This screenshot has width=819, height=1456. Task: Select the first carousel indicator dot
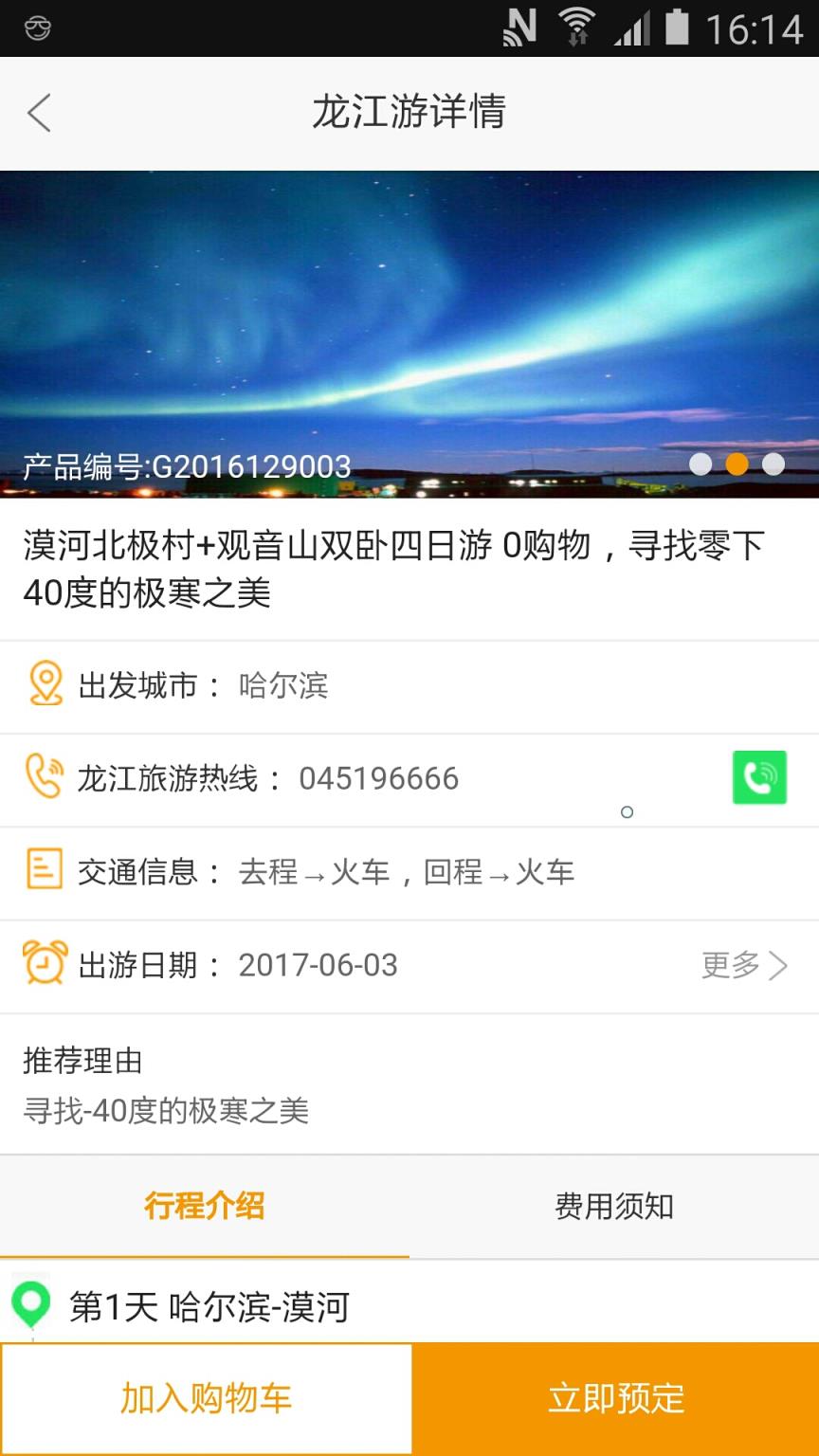(701, 464)
